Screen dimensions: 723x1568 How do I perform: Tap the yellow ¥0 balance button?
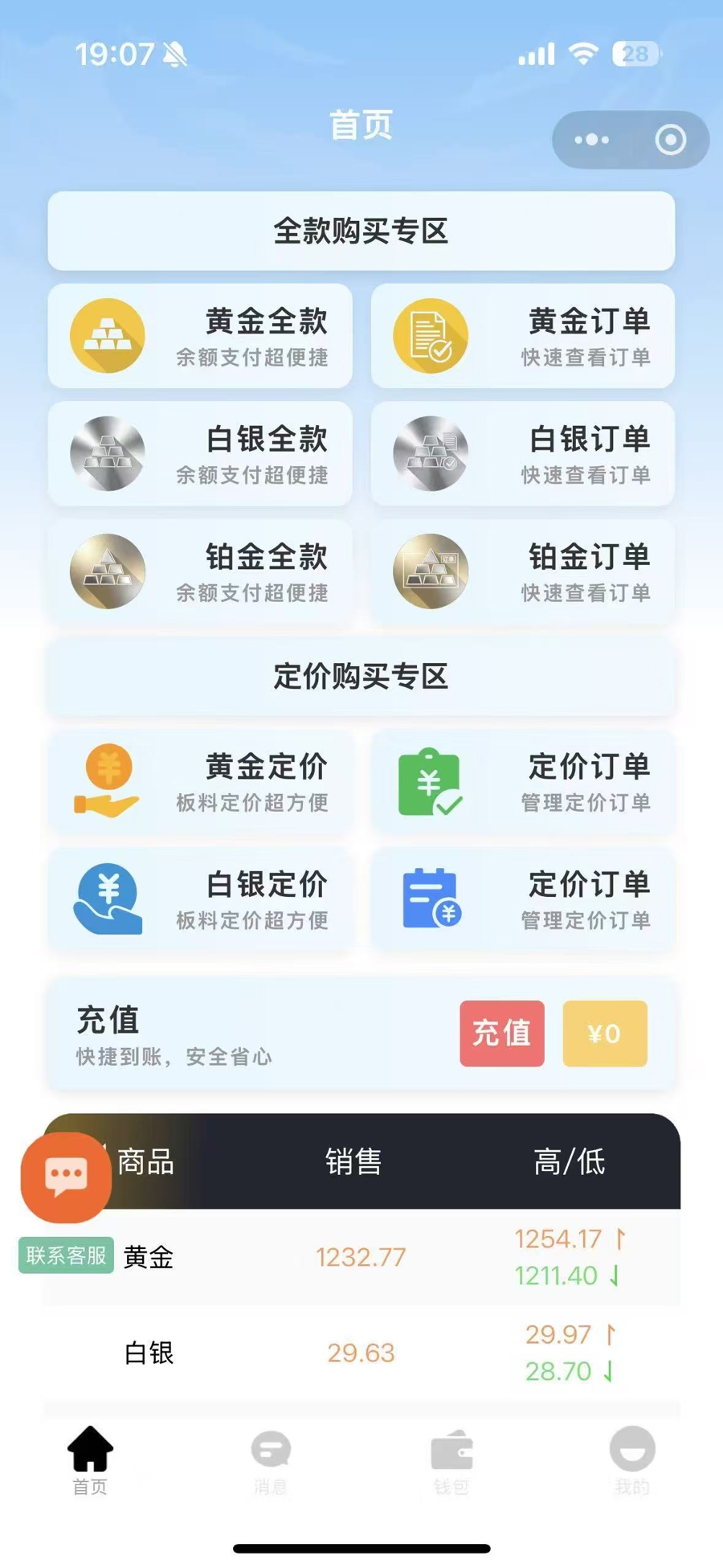click(604, 1034)
